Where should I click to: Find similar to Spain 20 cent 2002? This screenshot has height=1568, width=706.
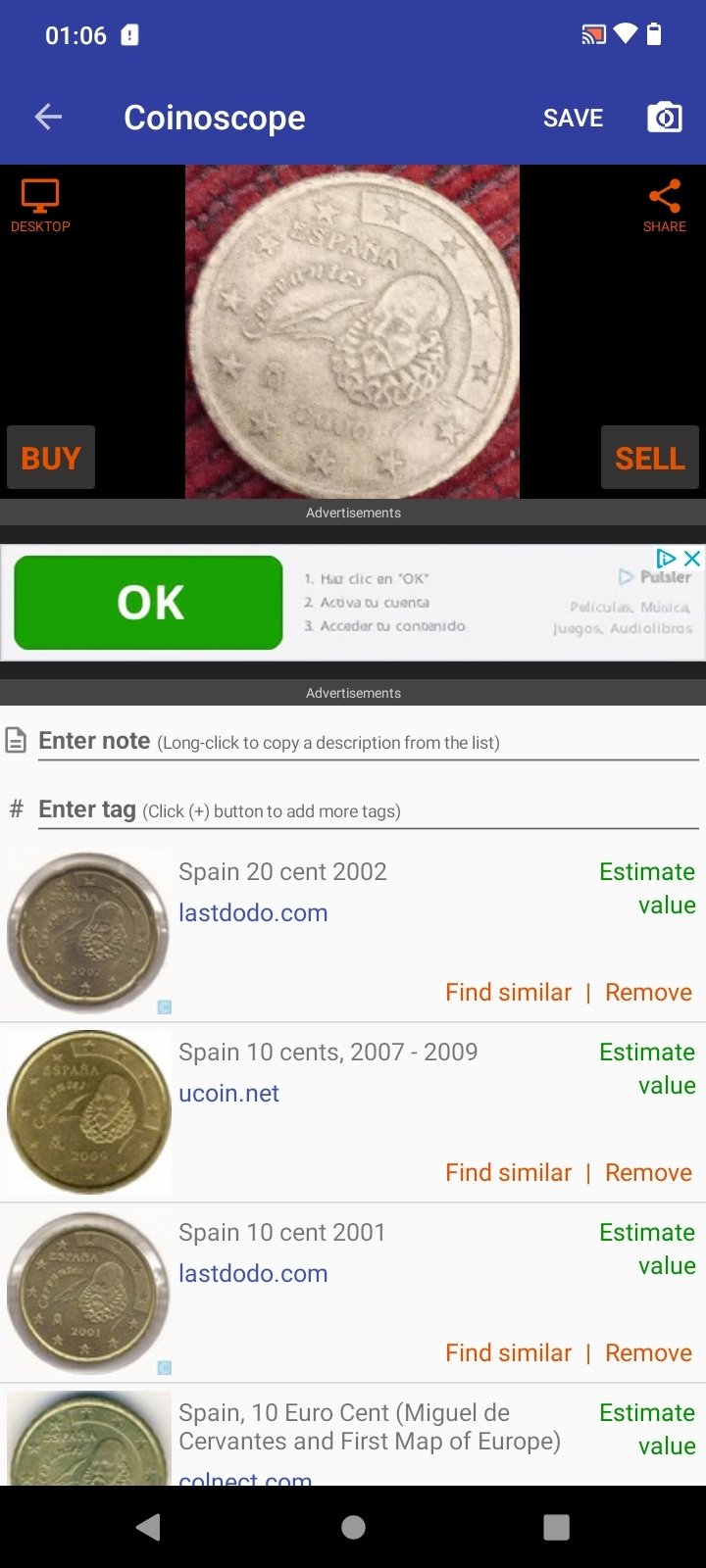508,992
